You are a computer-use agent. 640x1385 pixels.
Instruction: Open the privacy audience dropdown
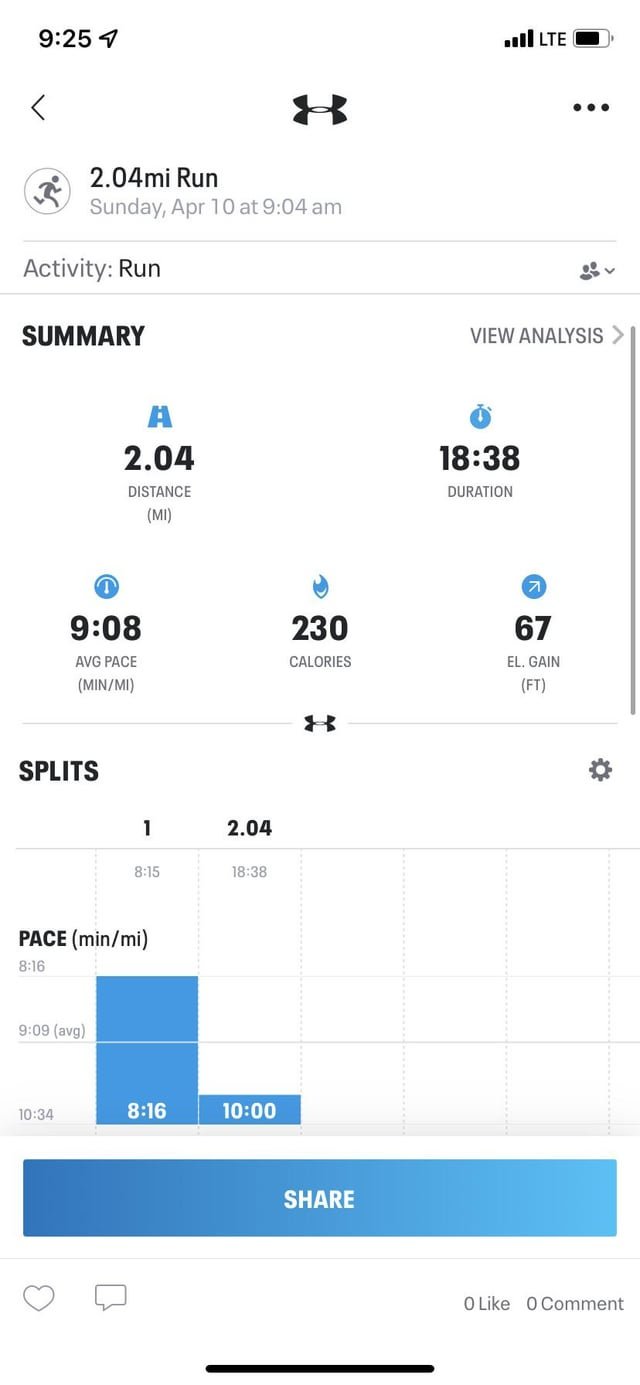point(597,270)
